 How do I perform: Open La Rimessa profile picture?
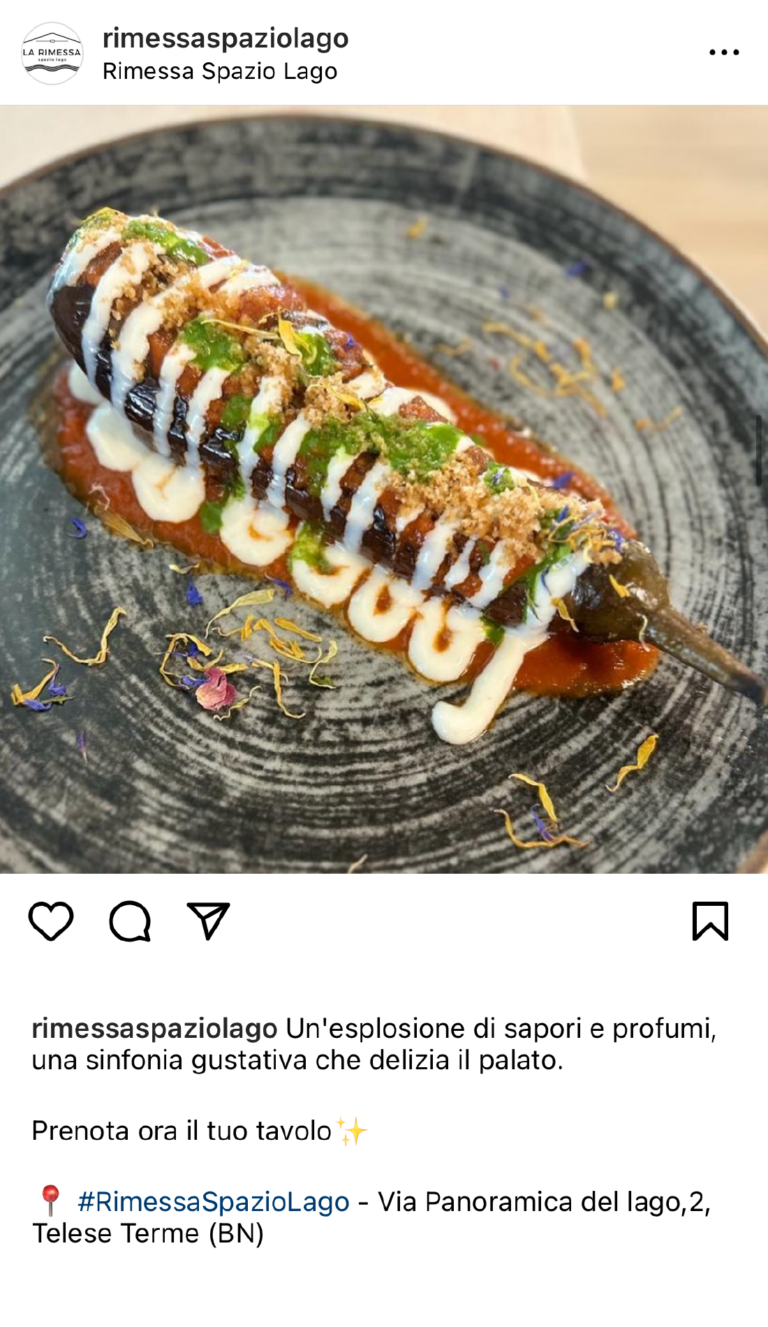[x=52, y=53]
